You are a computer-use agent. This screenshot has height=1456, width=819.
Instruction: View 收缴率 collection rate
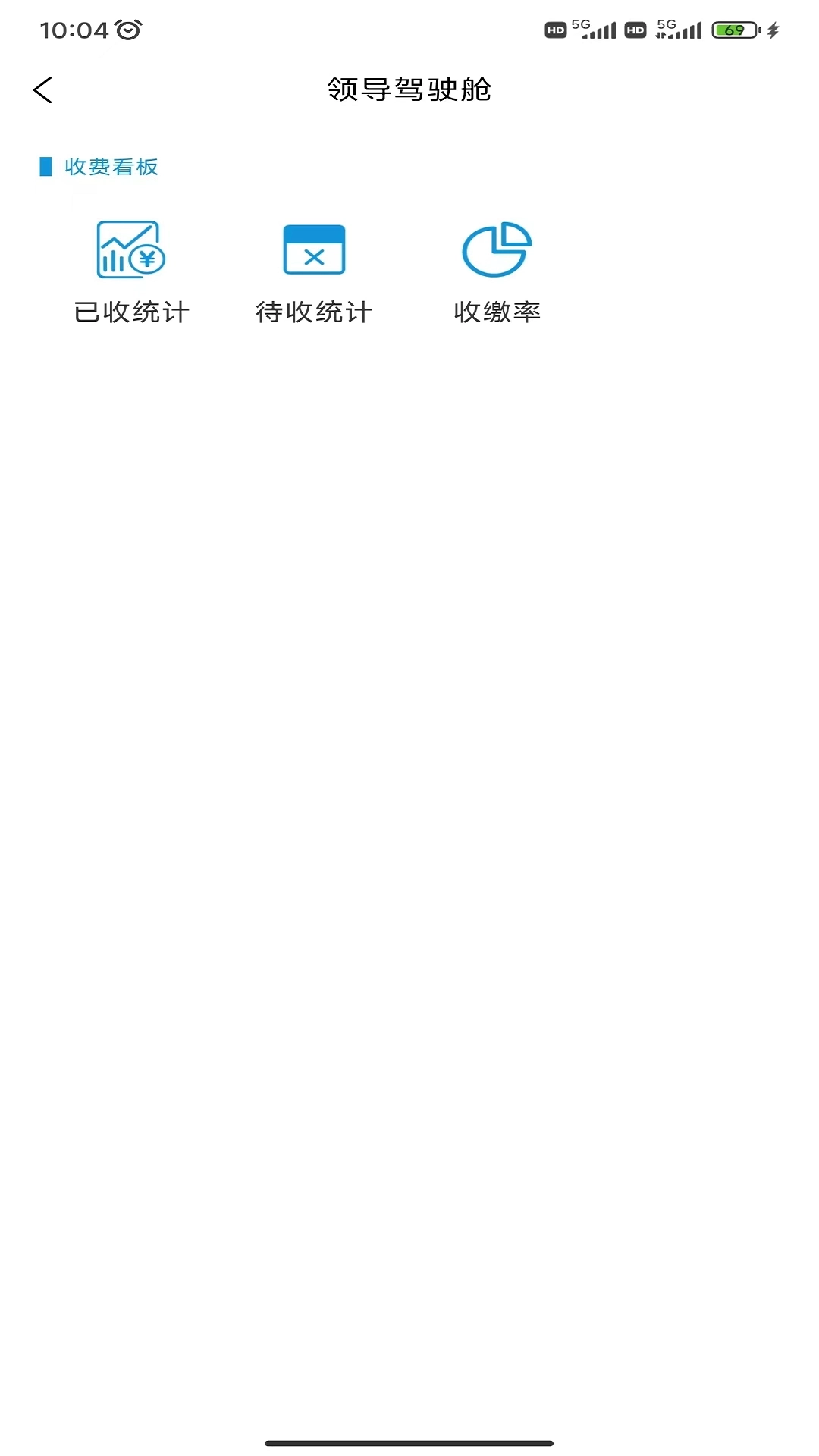click(x=497, y=271)
